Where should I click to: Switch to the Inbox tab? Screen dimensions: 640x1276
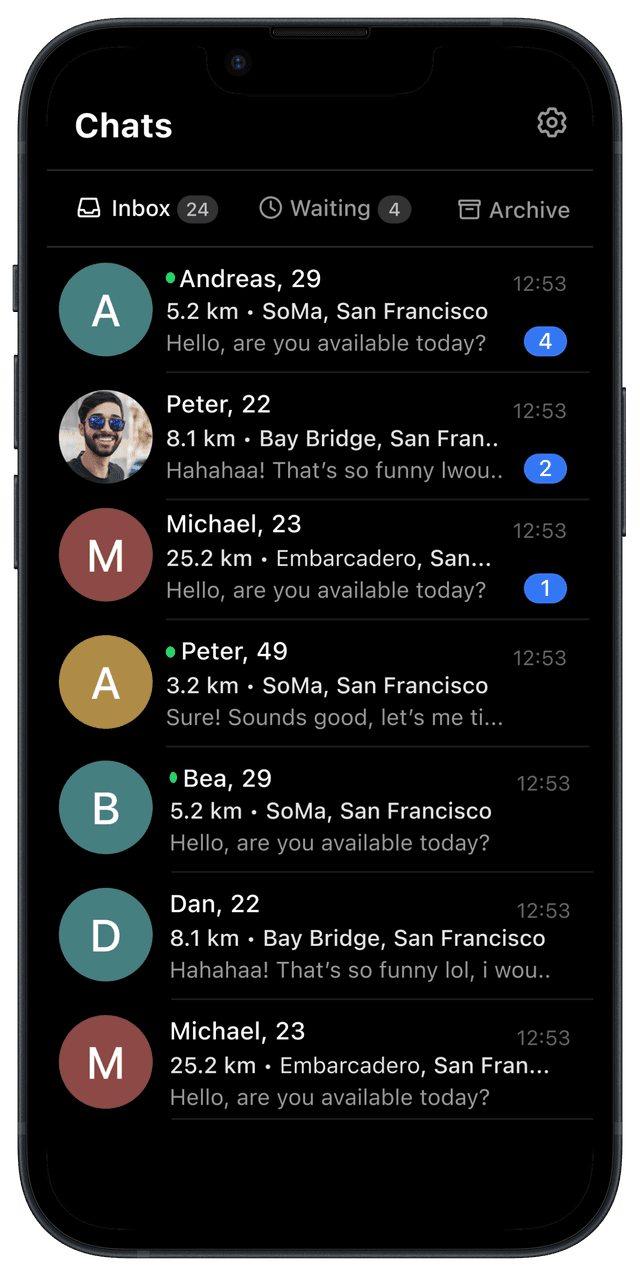(x=147, y=209)
